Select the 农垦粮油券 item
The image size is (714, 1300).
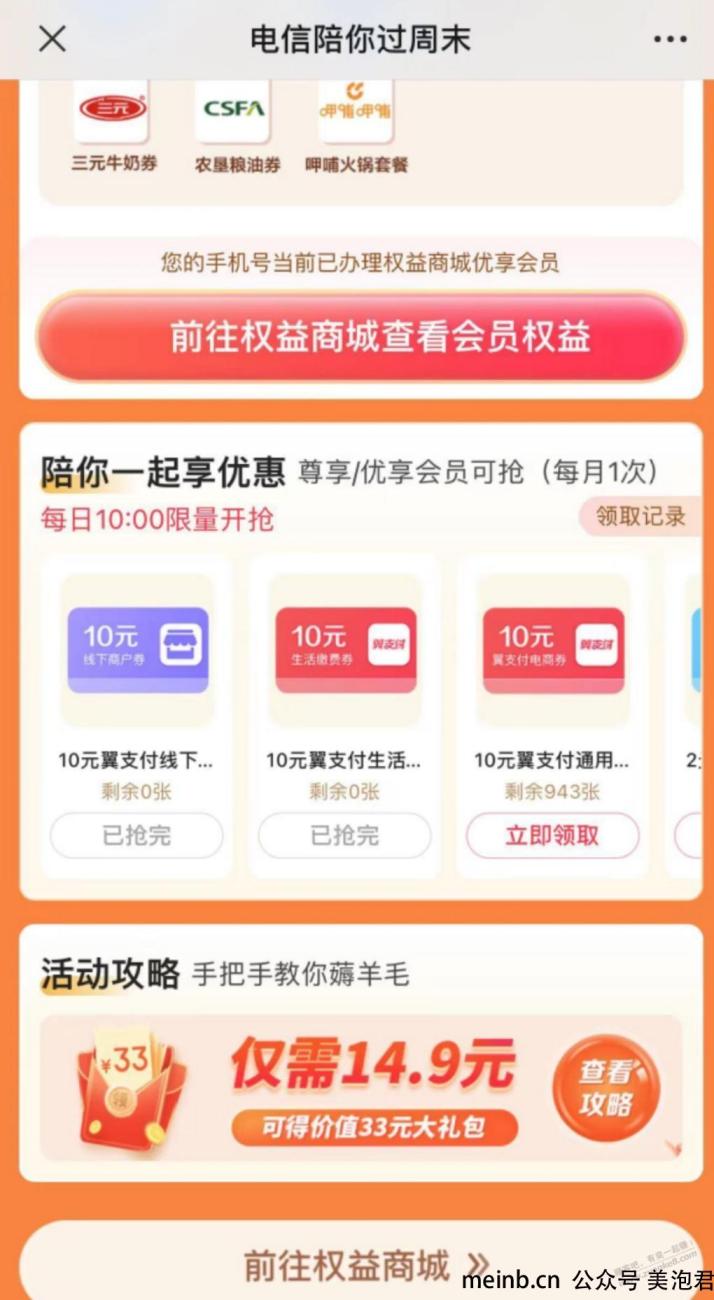click(237, 125)
